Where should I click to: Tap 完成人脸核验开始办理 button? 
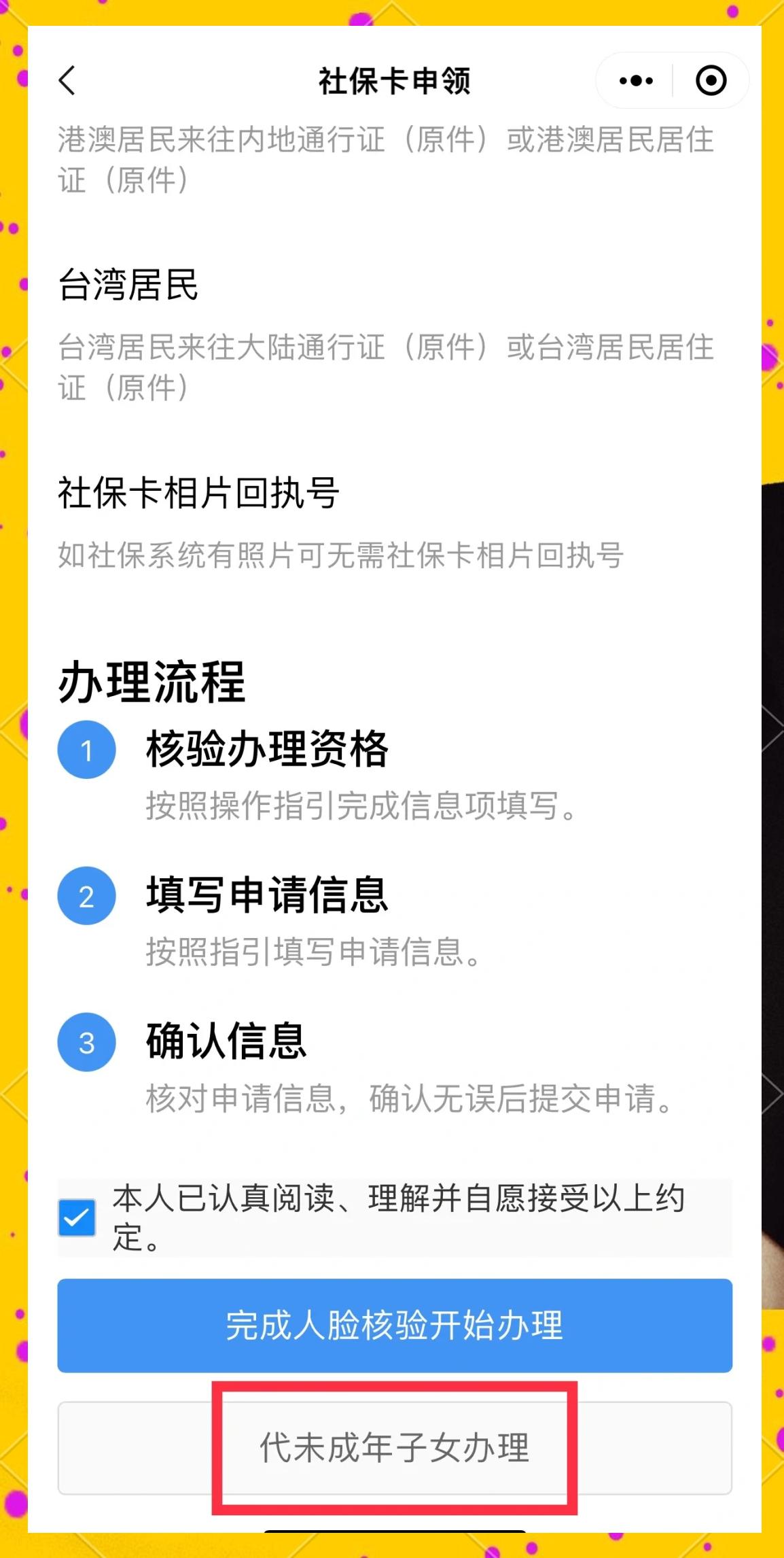tap(392, 1326)
